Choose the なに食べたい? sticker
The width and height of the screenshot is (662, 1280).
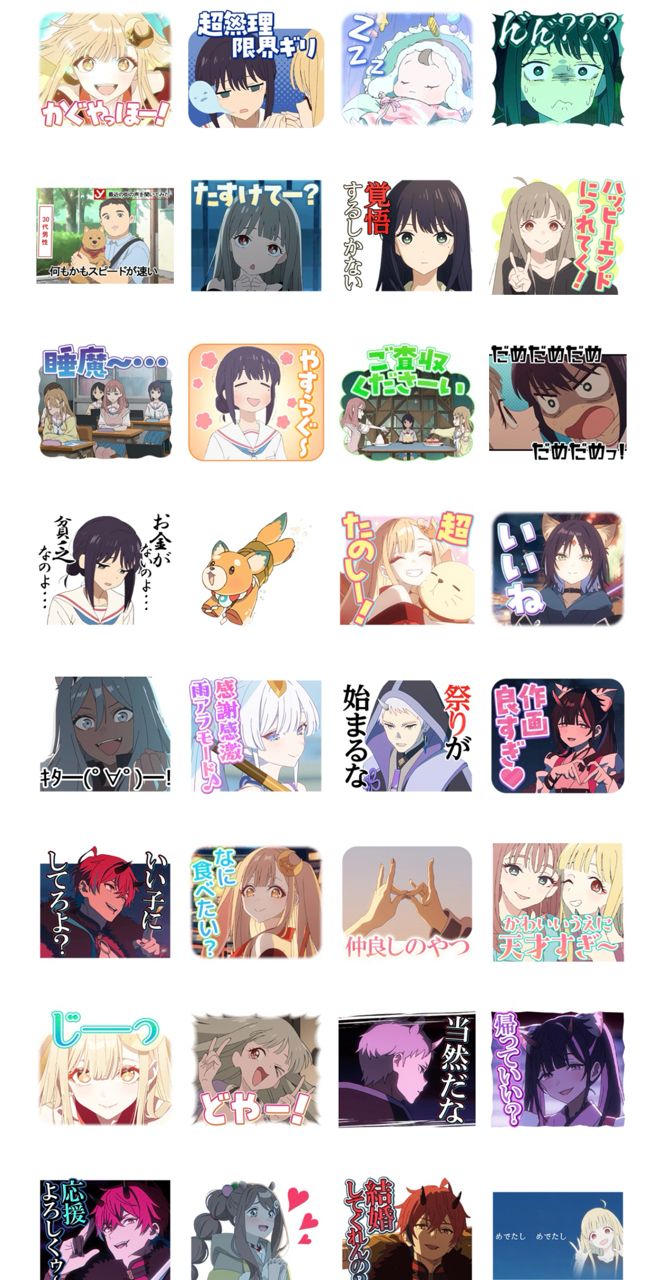[x=256, y=901]
